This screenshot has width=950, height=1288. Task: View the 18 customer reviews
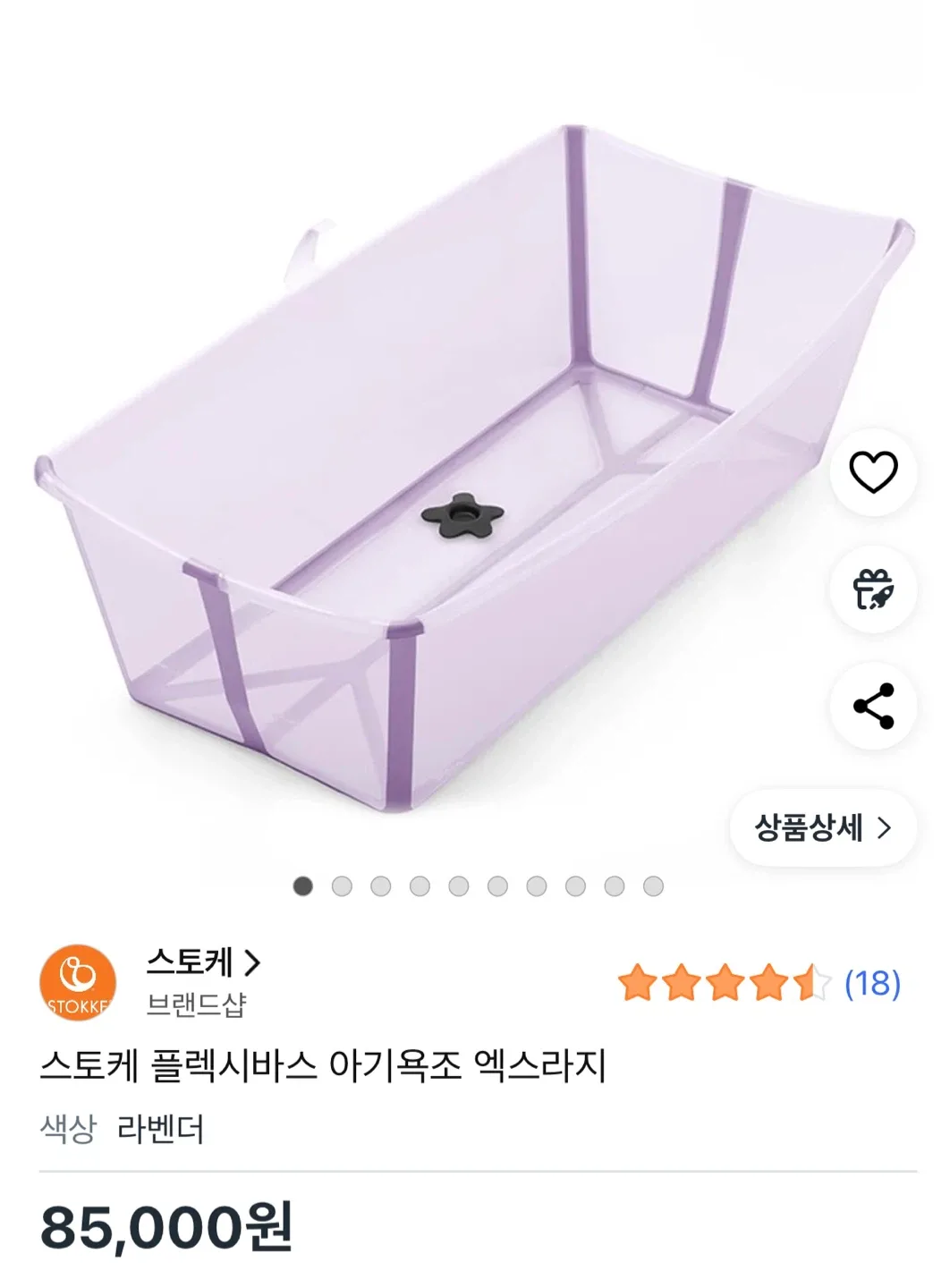coord(872,984)
